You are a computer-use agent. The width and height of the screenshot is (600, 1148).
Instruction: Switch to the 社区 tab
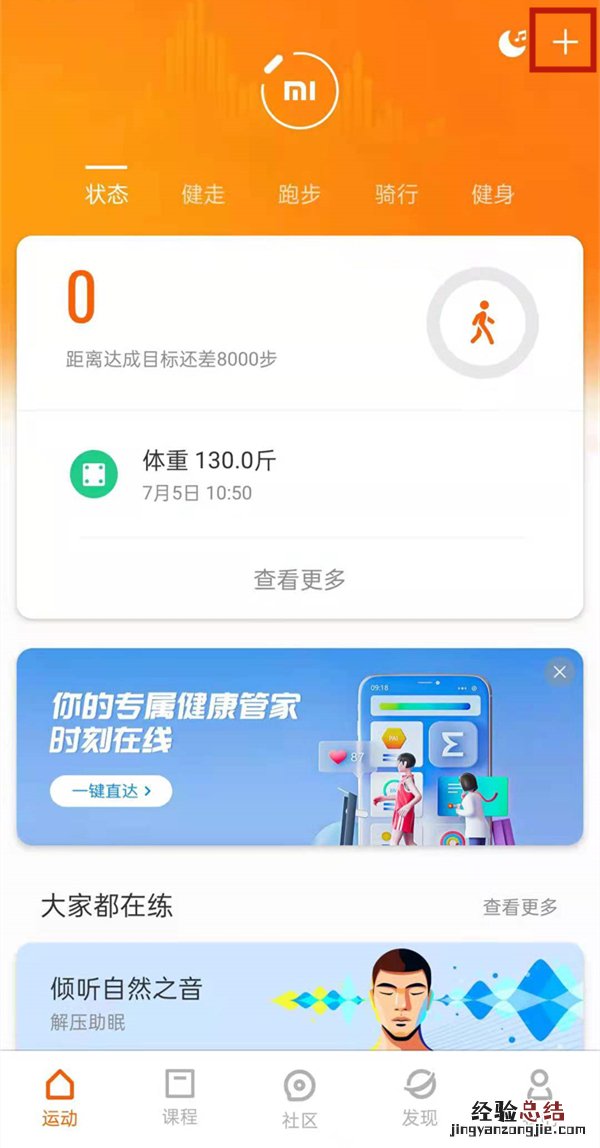299,1097
